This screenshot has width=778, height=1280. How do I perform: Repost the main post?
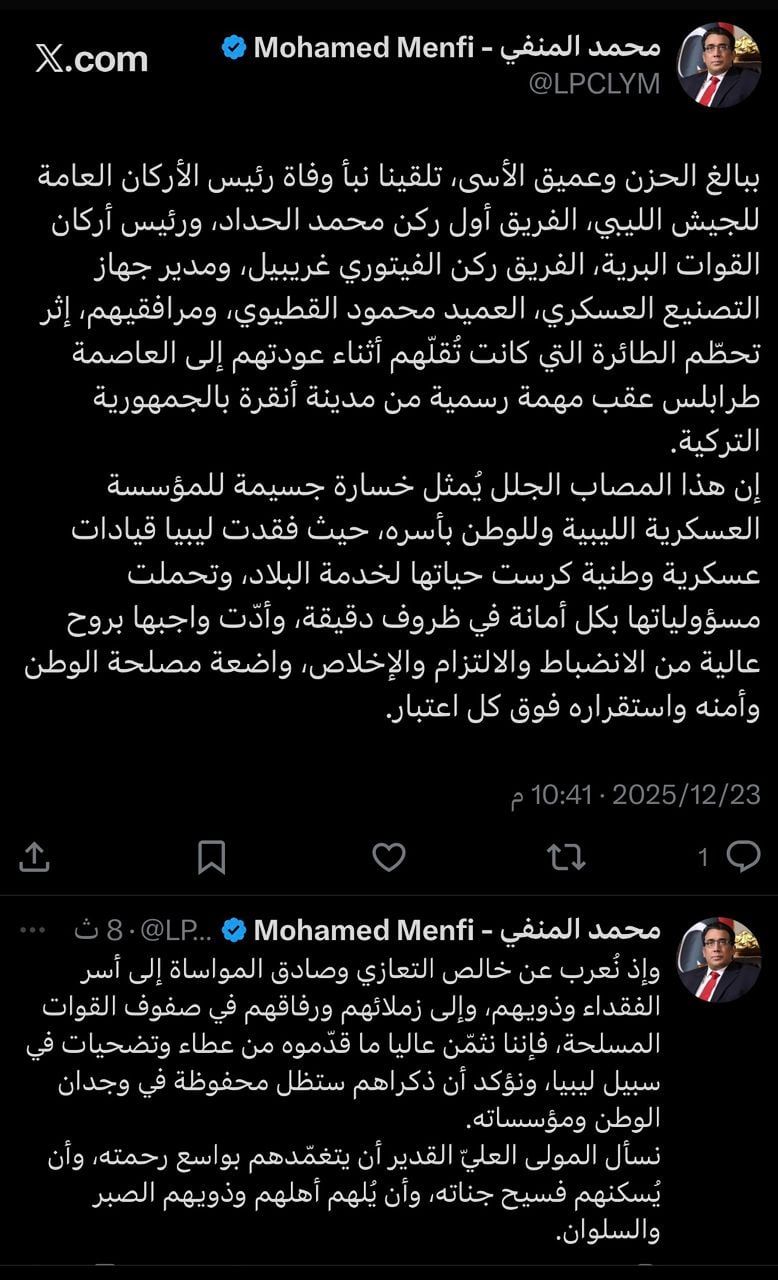[x=566, y=857]
